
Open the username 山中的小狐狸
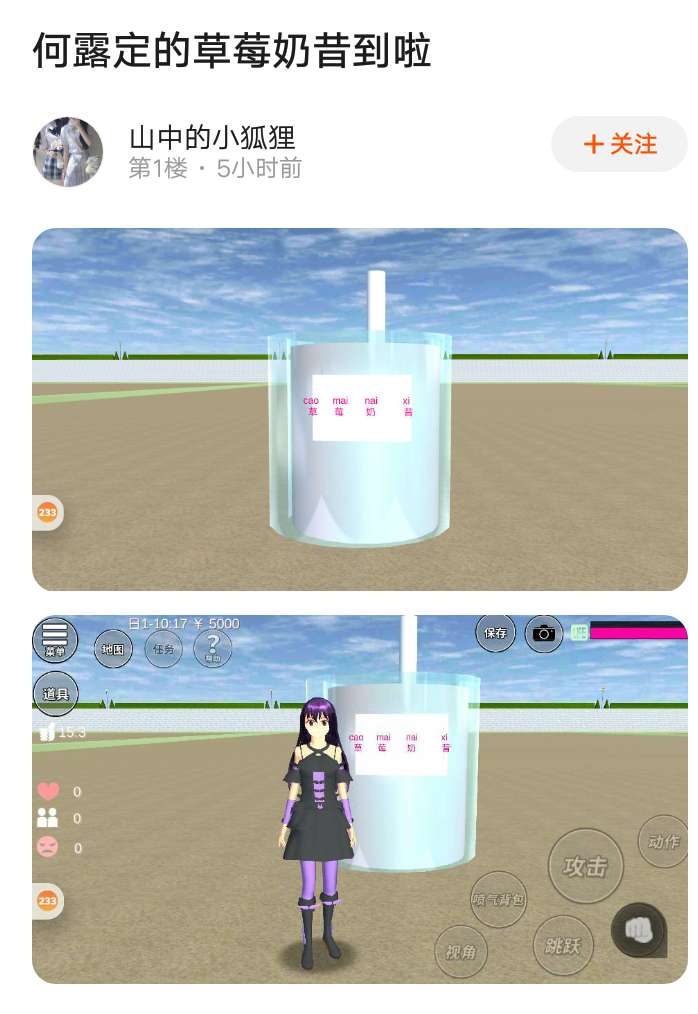click(x=212, y=137)
